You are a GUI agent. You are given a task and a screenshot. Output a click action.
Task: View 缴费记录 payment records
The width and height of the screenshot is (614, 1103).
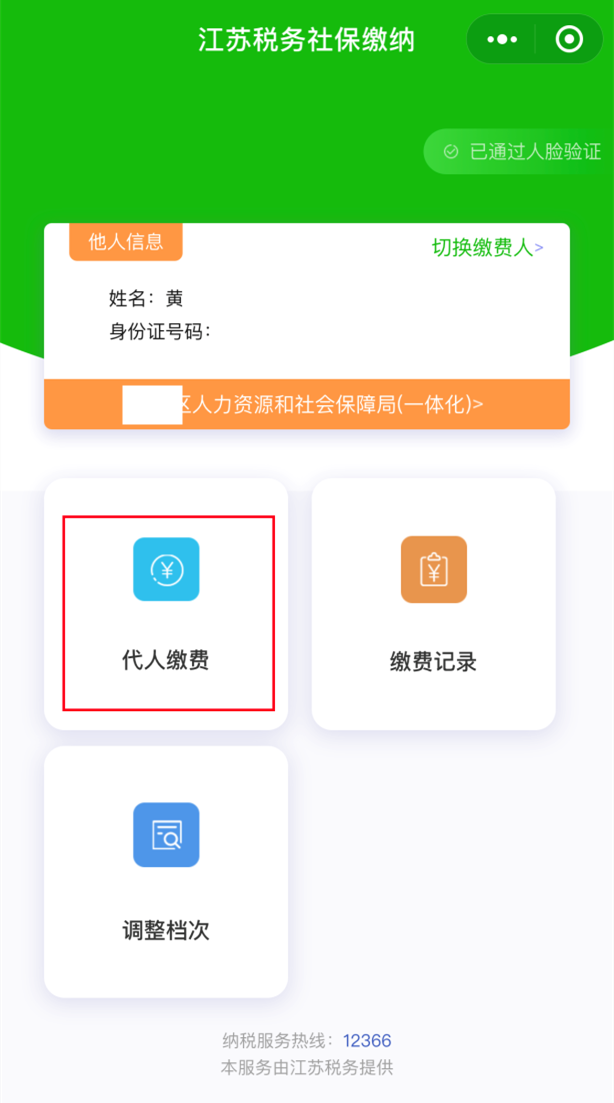click(433, 604)
